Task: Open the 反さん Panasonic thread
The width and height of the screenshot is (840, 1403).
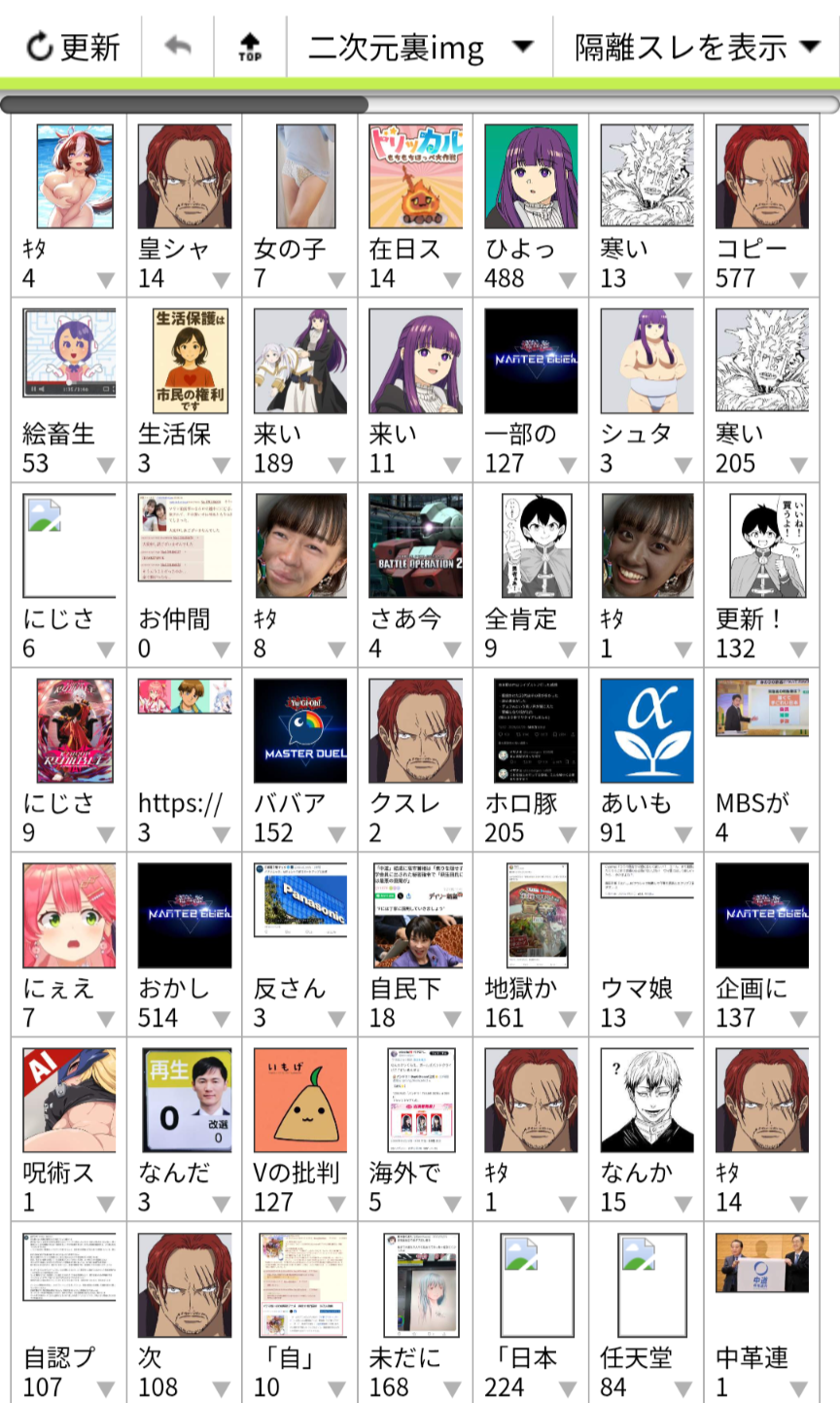Action: click(299, 899)
